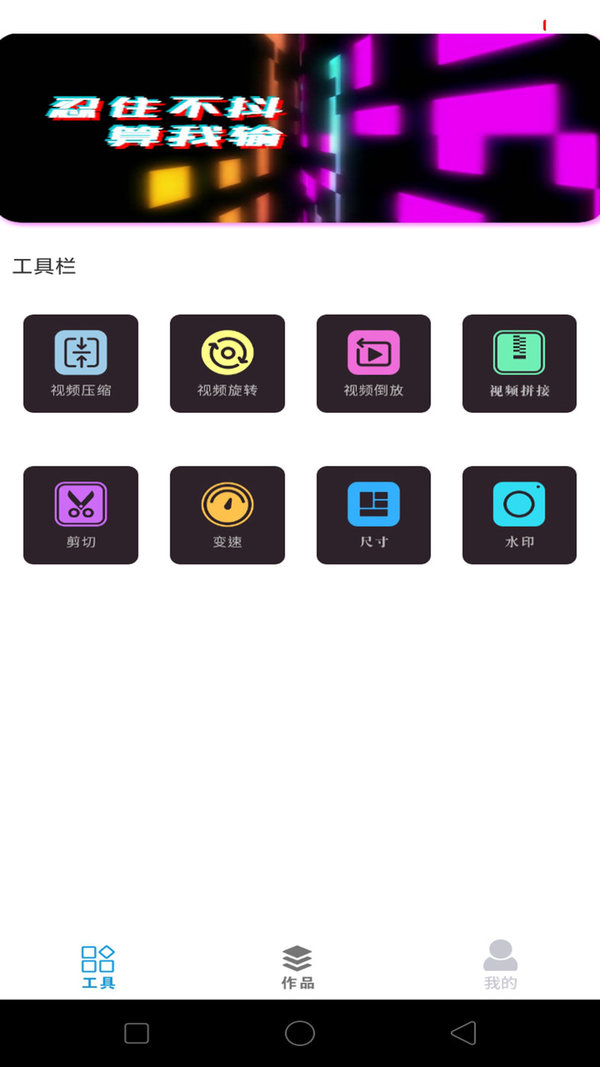Switch to the 工具 tab
Image resolution: width=600 pixels, height=1067 pixels.
tap(98, 967)
